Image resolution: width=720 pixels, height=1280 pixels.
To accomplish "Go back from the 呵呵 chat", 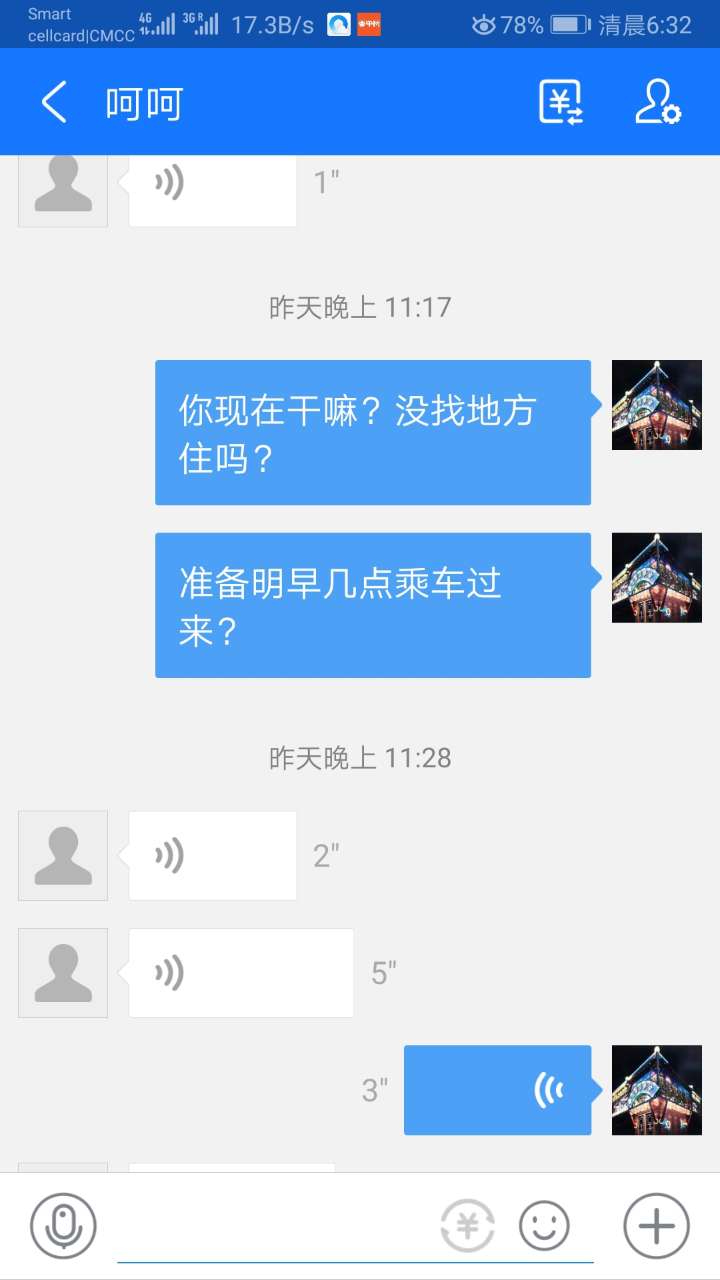I will pyautogui.click(x=54, y=102).
